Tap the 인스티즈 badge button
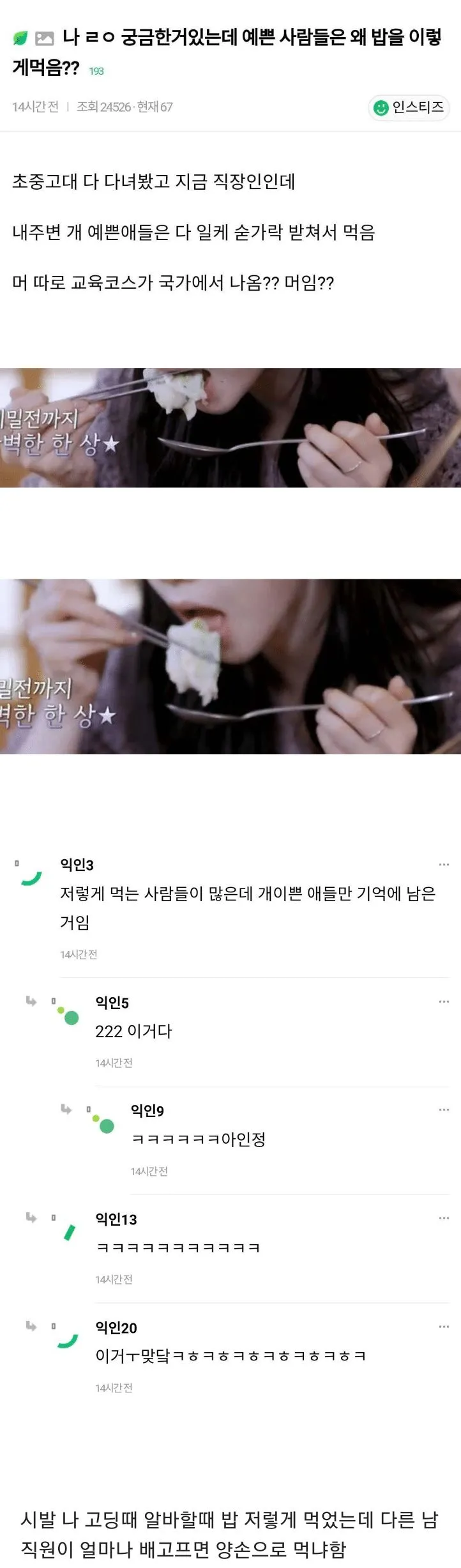Screen dimensions: 461x1568 pyautogui.click(x=409, y=107)
